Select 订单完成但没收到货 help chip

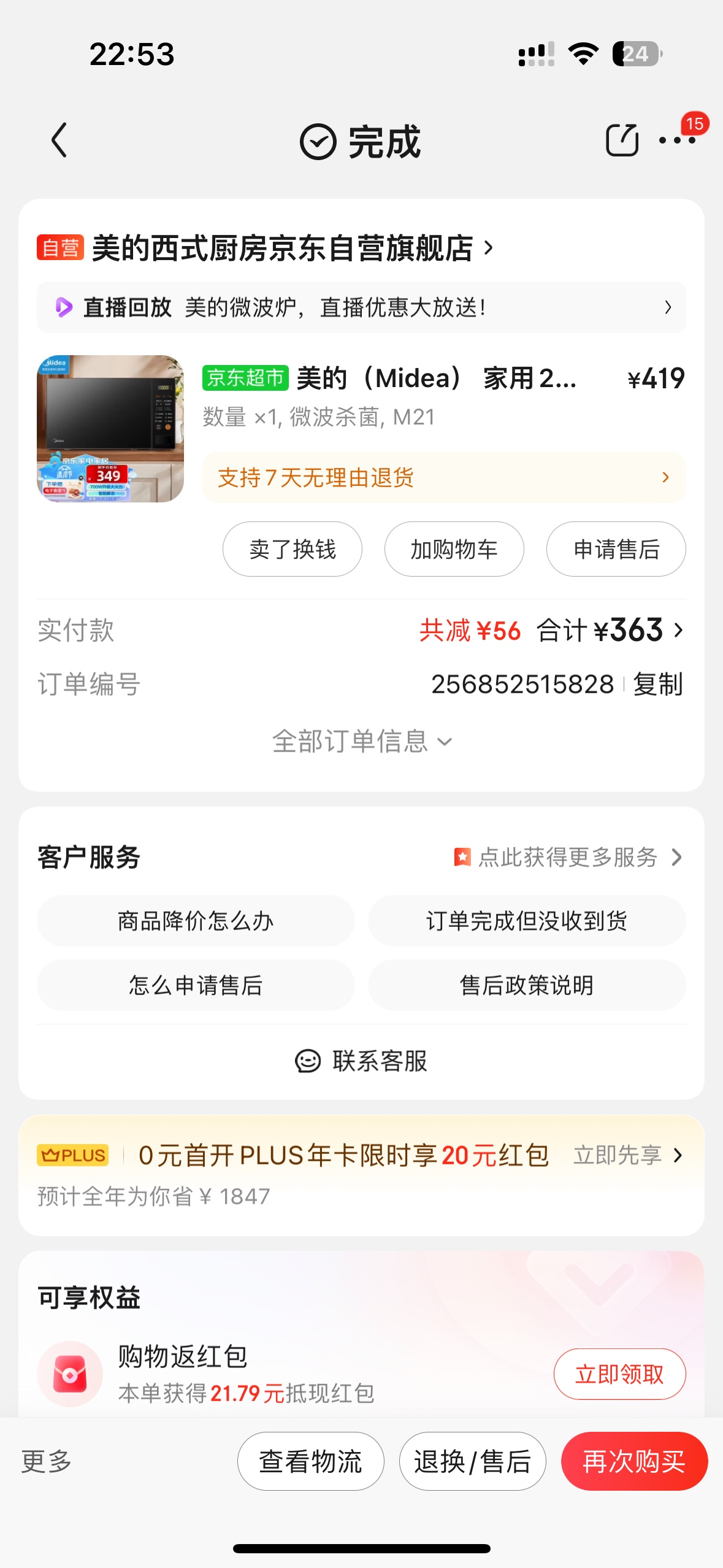527,921
